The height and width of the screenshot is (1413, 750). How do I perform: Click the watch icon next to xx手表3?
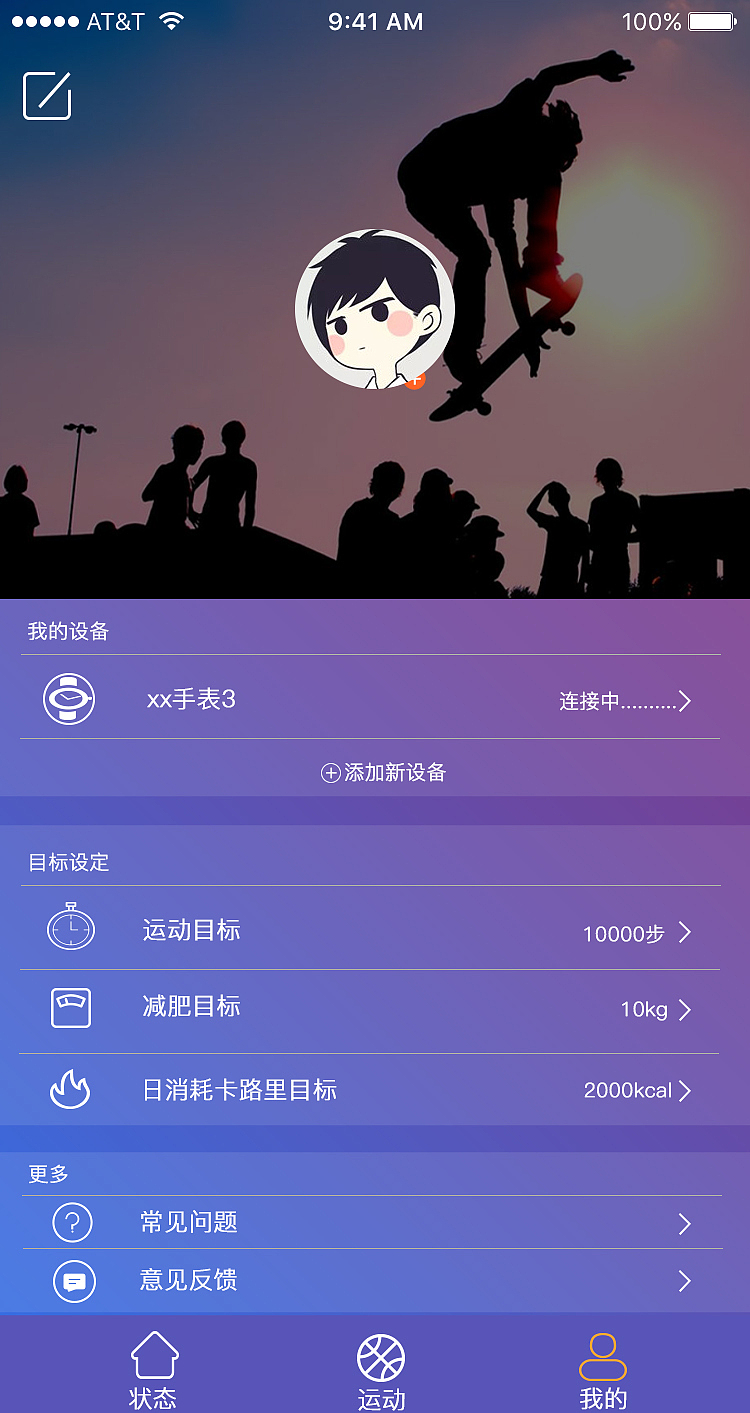click(70, 699)
